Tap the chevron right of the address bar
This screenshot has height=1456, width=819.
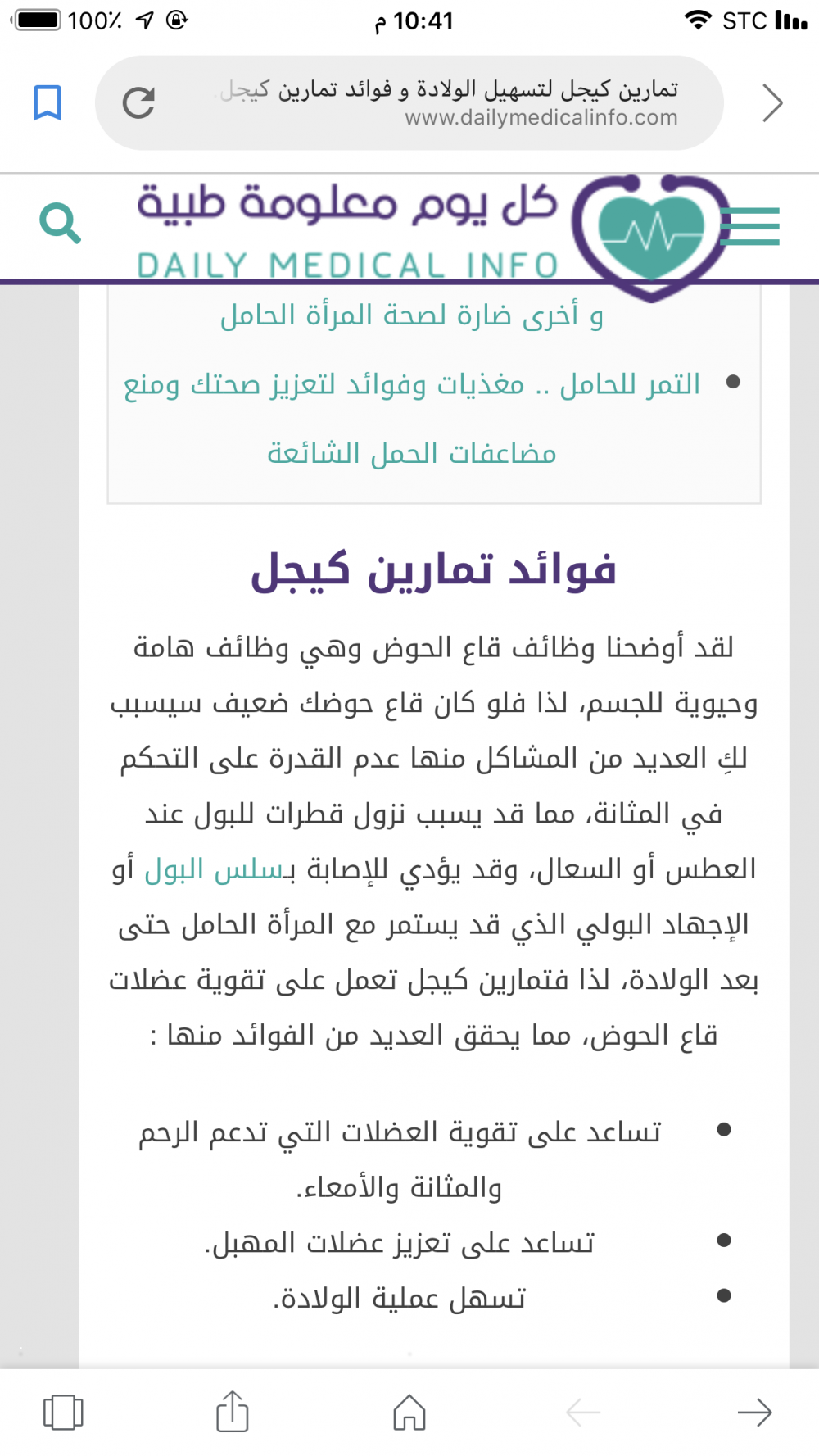(772, 102)
